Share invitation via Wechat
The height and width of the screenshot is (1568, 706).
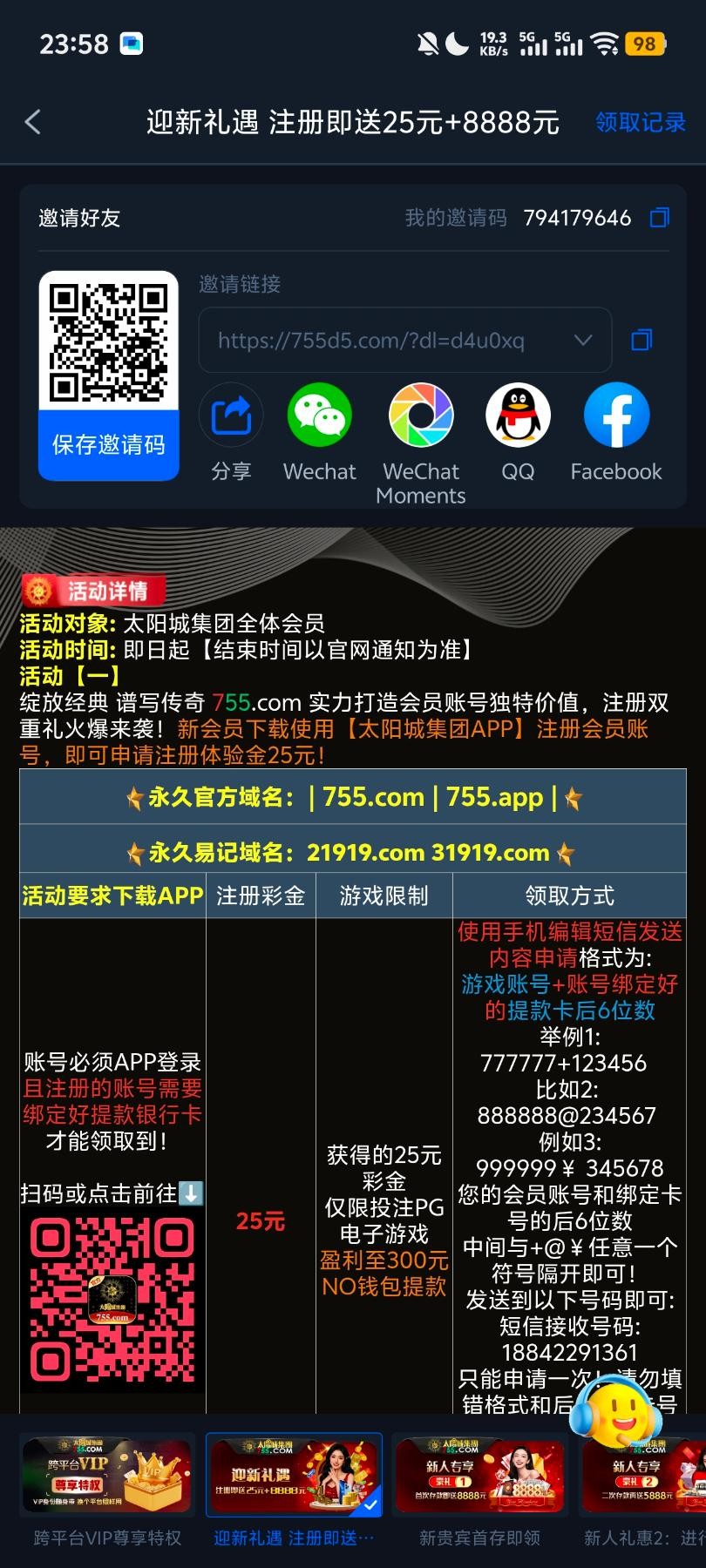click(320, 431)
